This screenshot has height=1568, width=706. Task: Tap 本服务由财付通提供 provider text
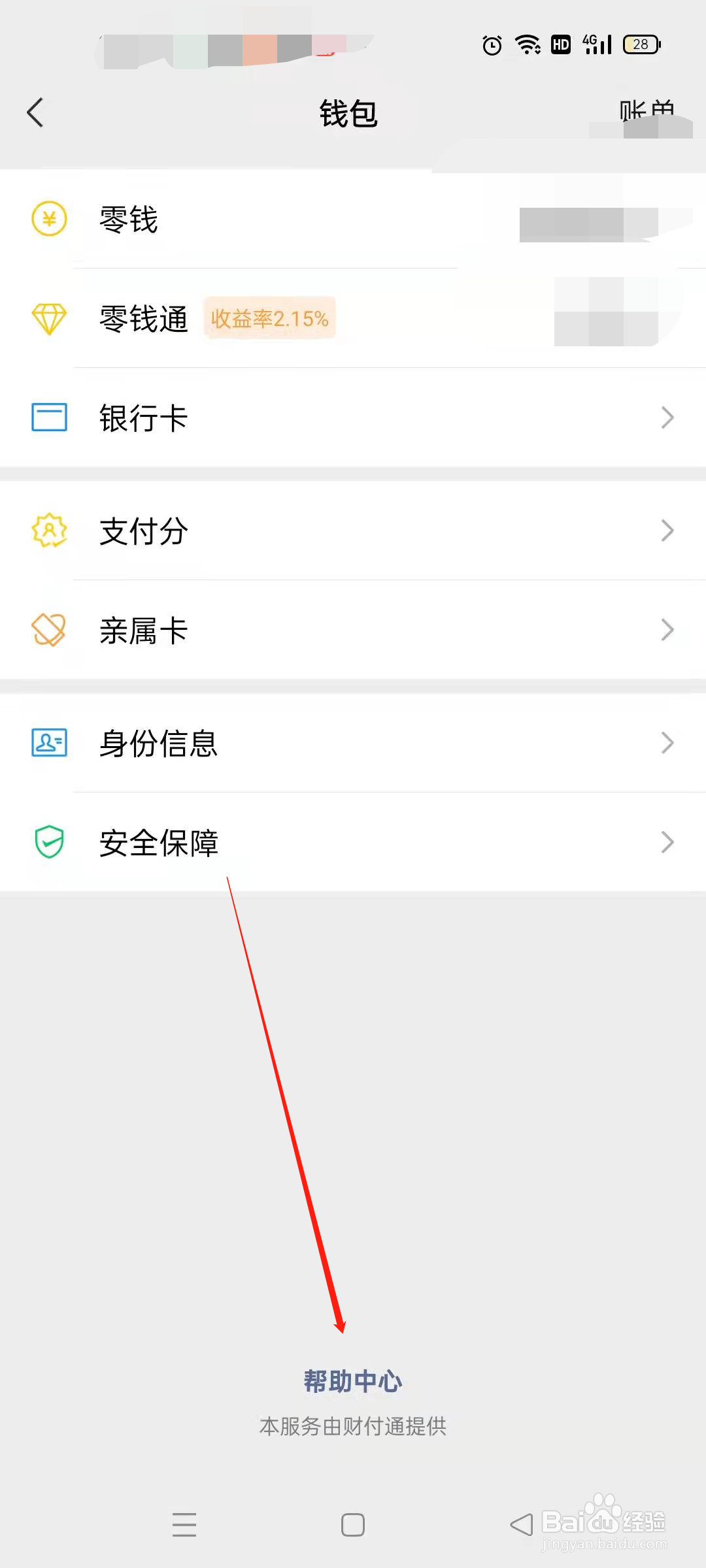coord(352,1426)
